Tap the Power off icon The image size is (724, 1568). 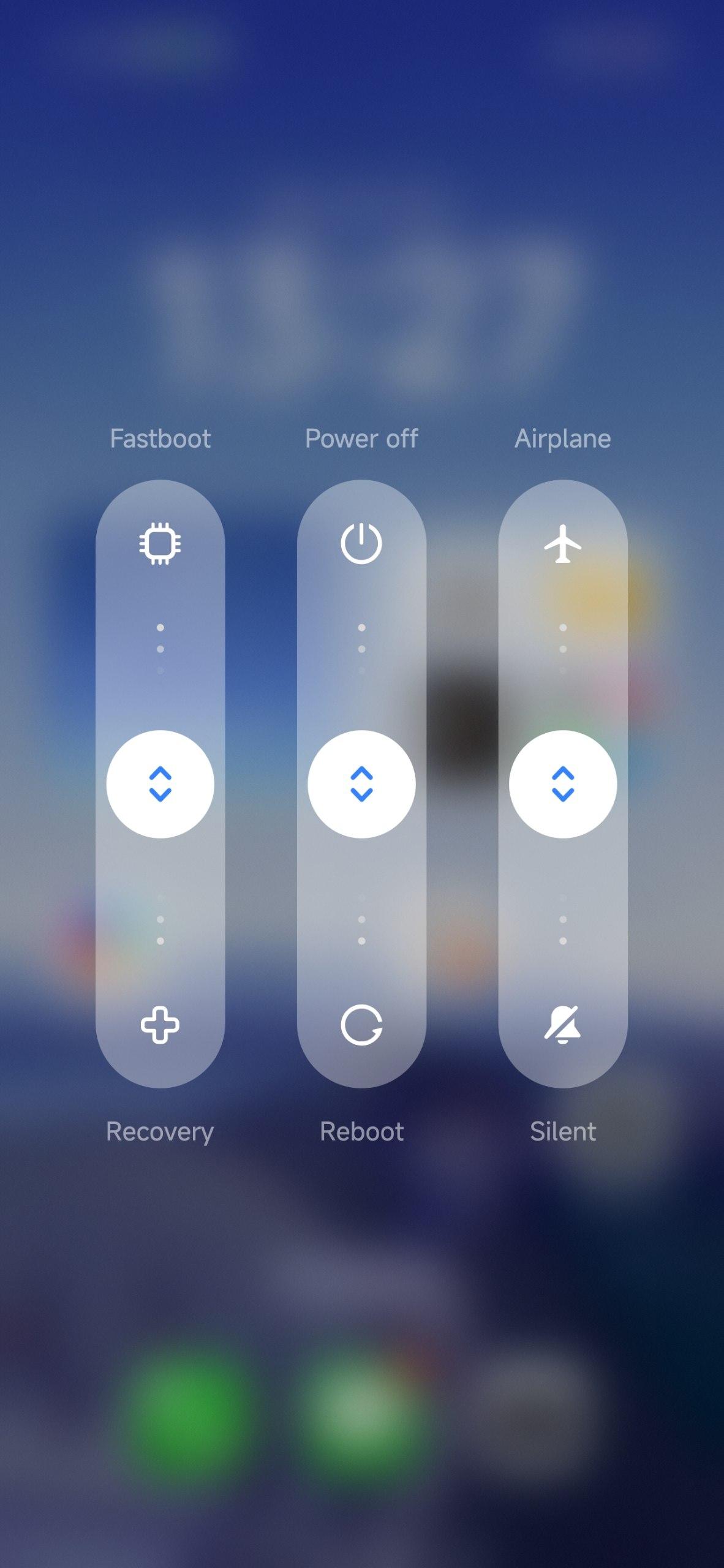coord(361,543)
